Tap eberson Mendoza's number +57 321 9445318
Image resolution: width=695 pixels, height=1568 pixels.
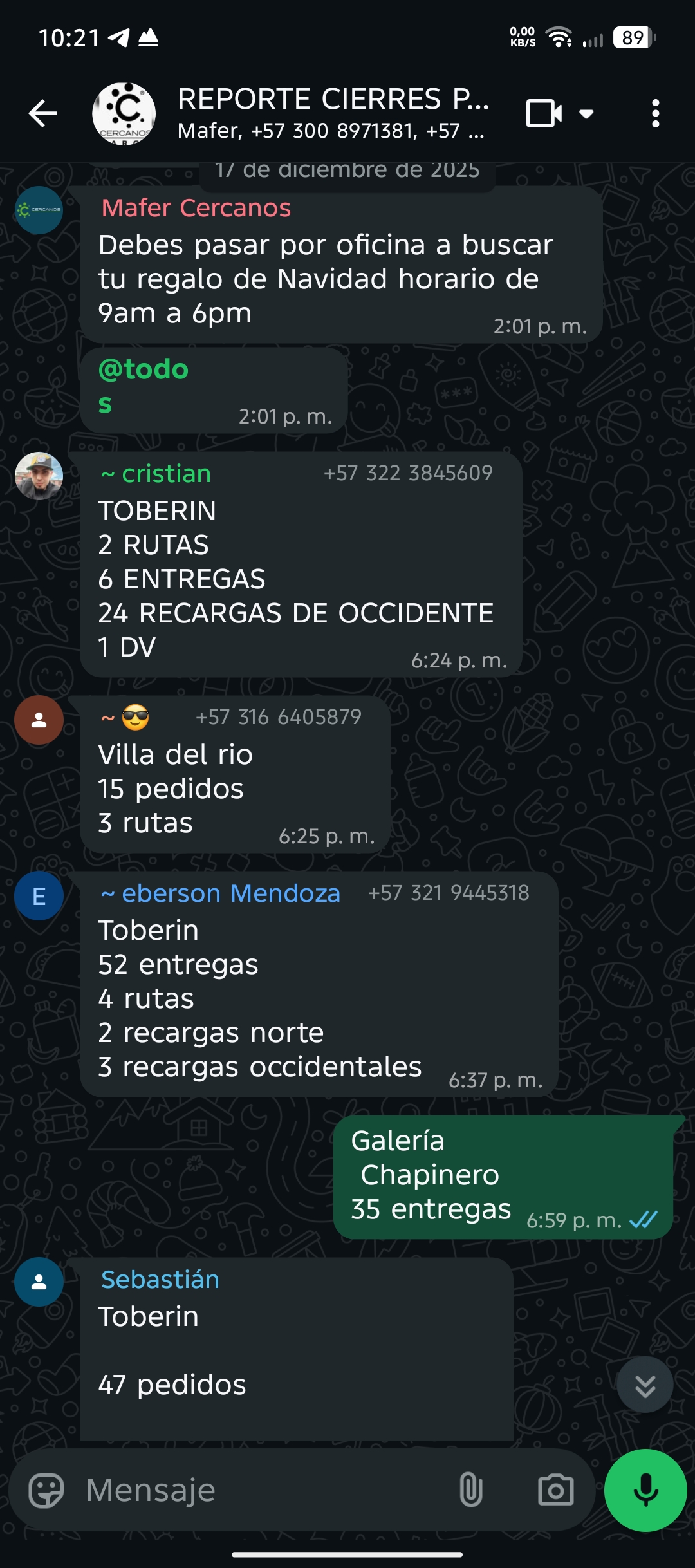(449, 893)
